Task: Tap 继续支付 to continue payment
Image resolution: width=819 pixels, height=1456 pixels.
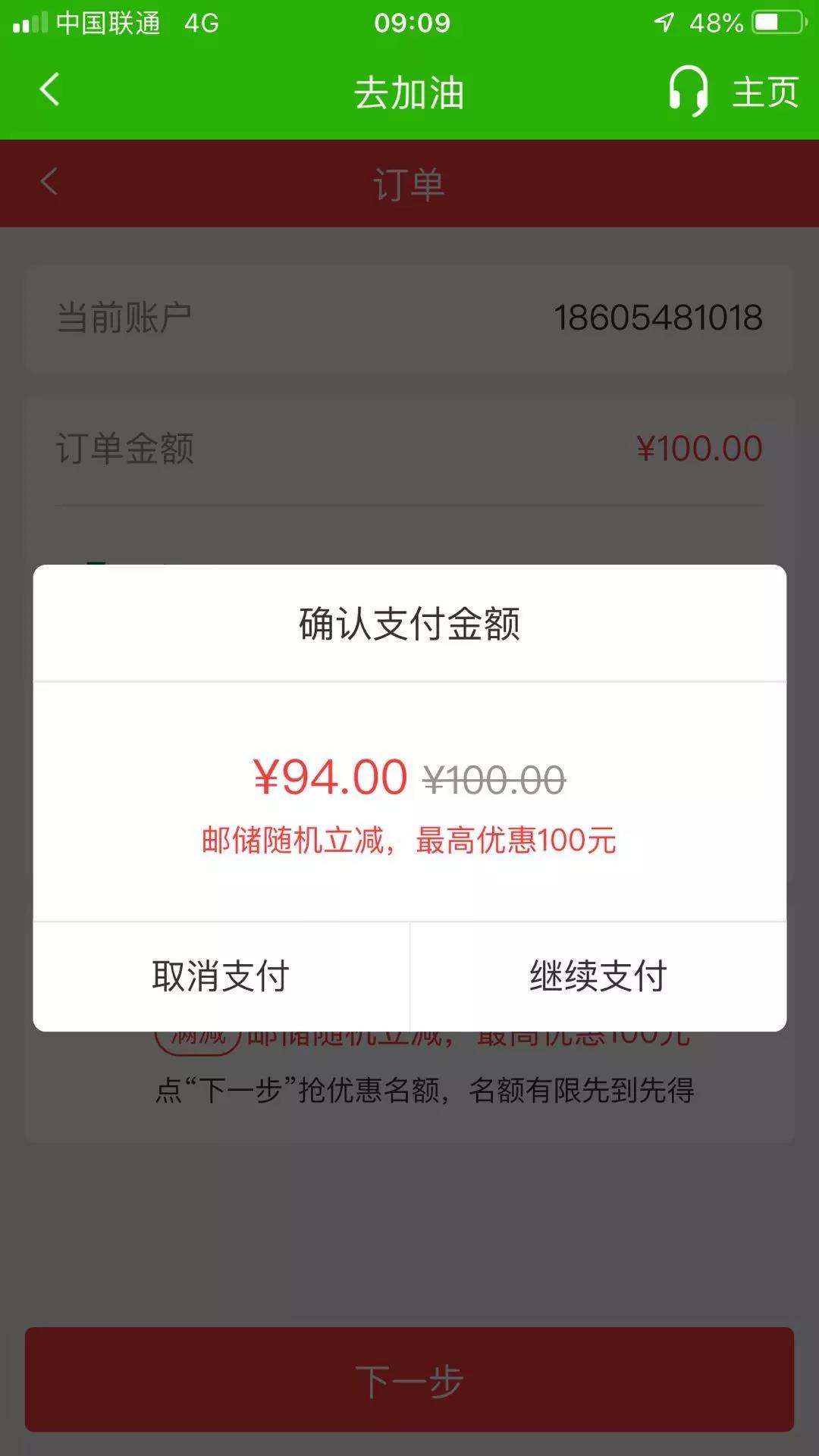Action: pyautogui.click(x=598, y=976)
